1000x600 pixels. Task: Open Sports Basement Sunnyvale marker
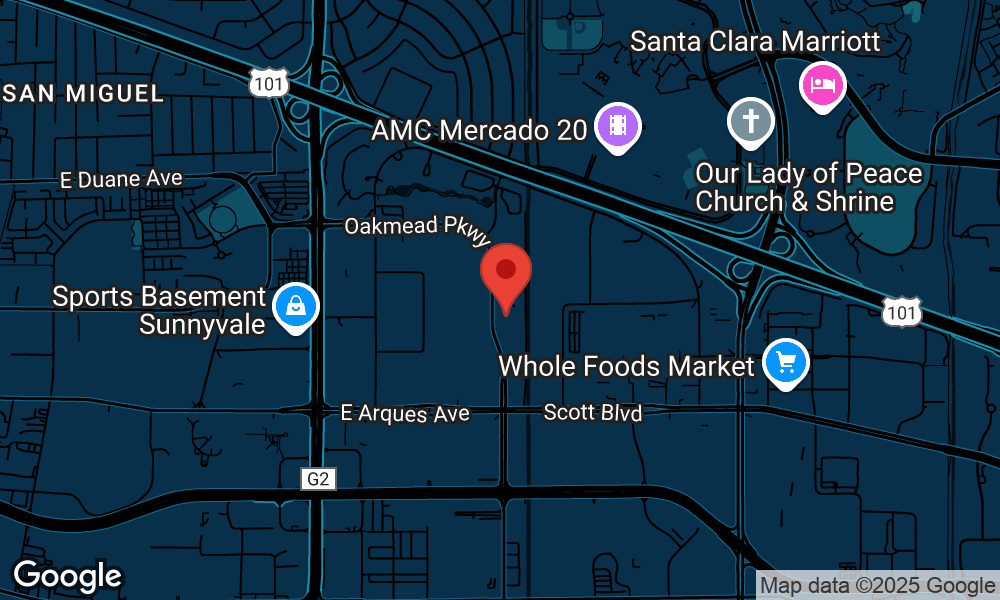tap(296, 306)
